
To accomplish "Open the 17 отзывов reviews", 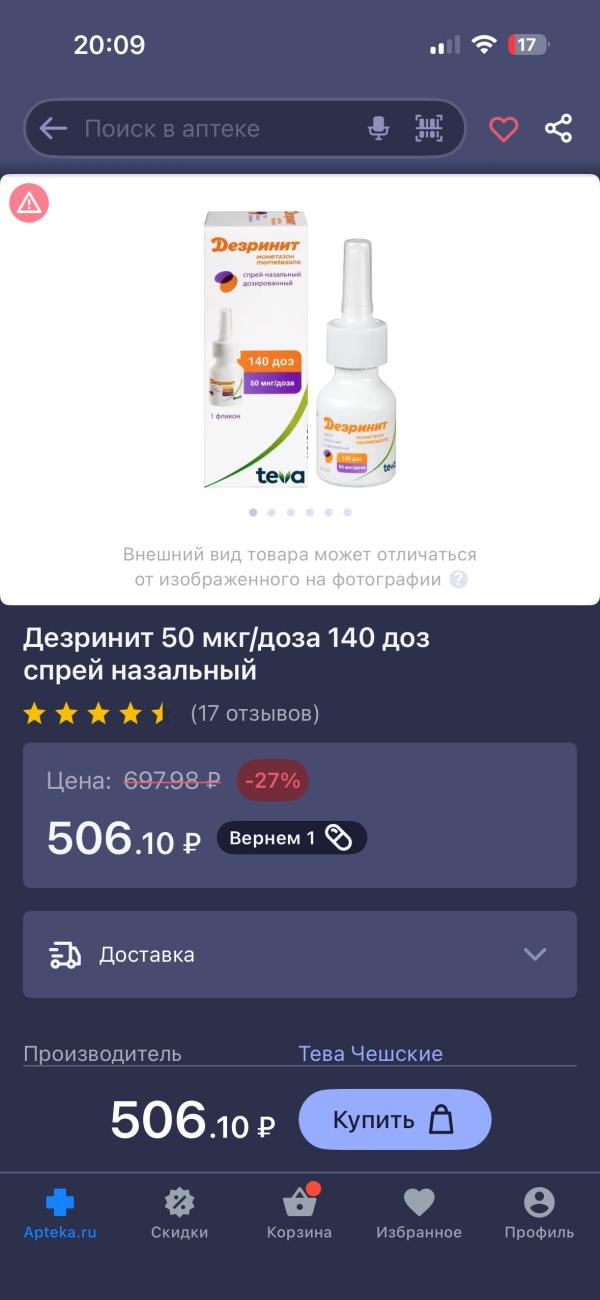I will pos(255,713).
